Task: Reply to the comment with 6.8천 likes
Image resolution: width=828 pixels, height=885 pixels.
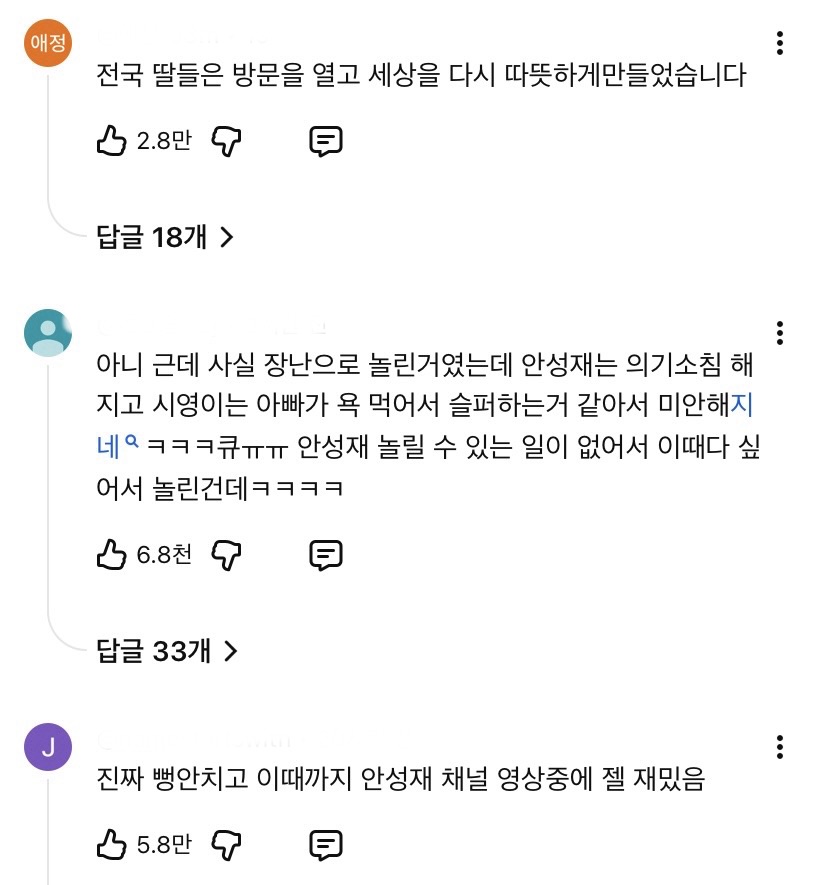Action: point(326,554)
